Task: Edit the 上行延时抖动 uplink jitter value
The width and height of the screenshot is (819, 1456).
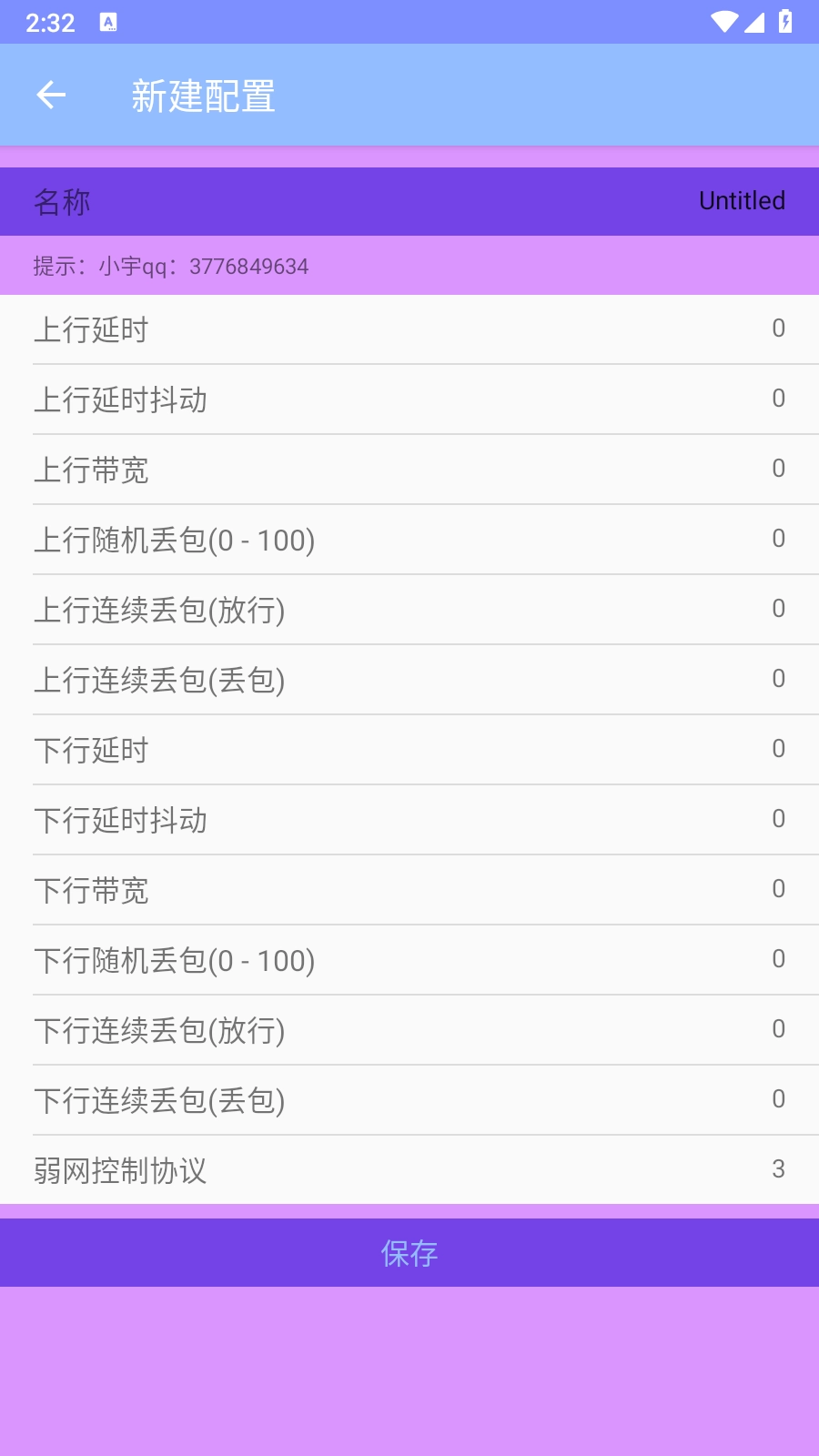Action: (409, 399)
